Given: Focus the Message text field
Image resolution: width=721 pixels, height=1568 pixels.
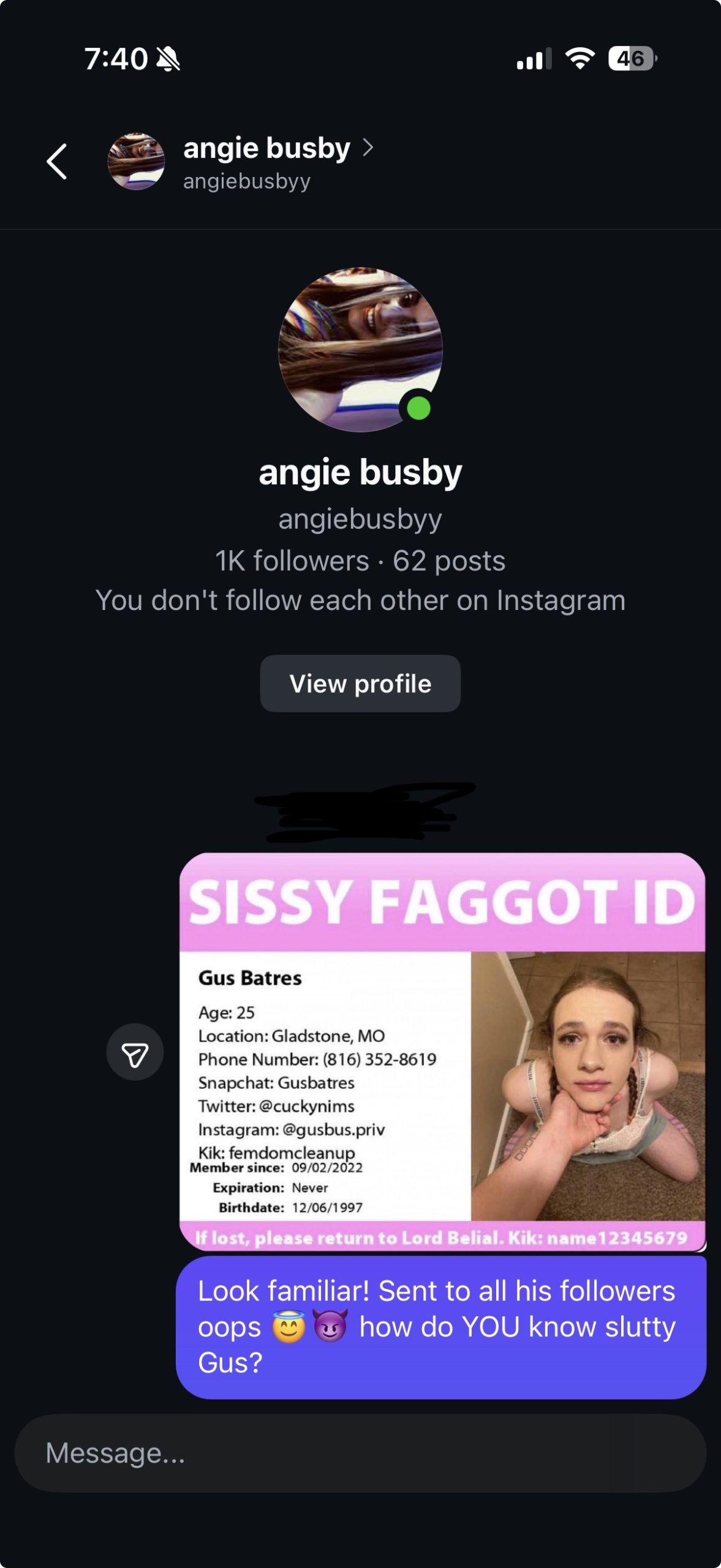Looking at the screenshot, I should pyautogui.click(x=360, y=1453).
